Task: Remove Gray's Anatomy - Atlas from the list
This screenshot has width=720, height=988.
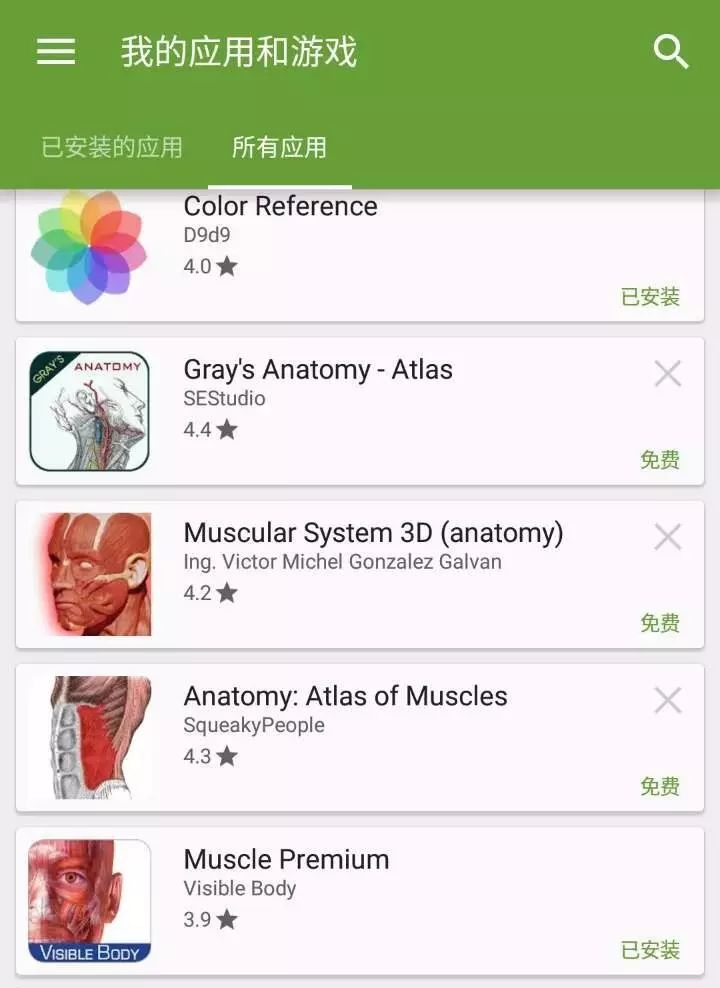Action: (667, 374)
